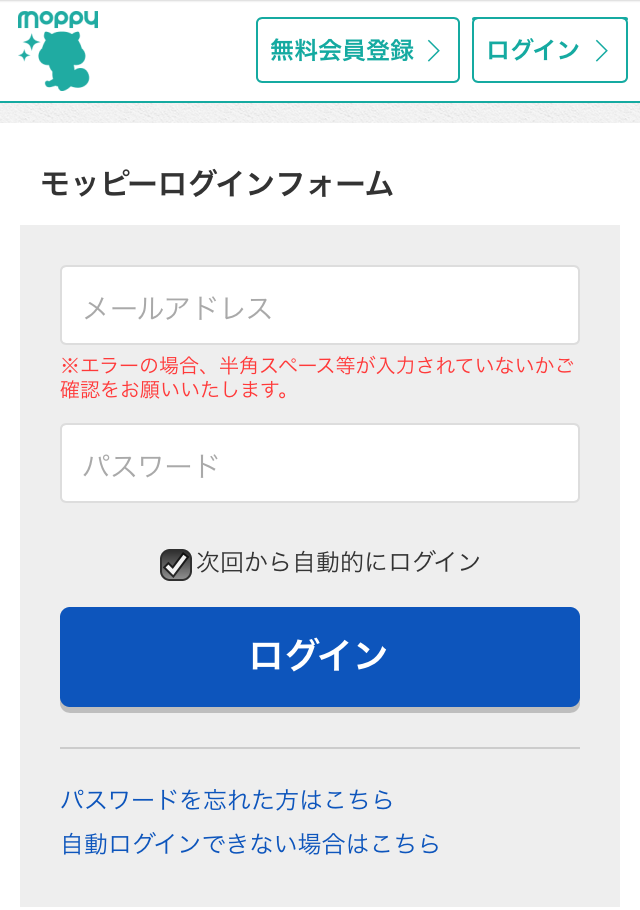Submit with the blue ログイン button
640x910 pixels.
(x=320, y=657)
